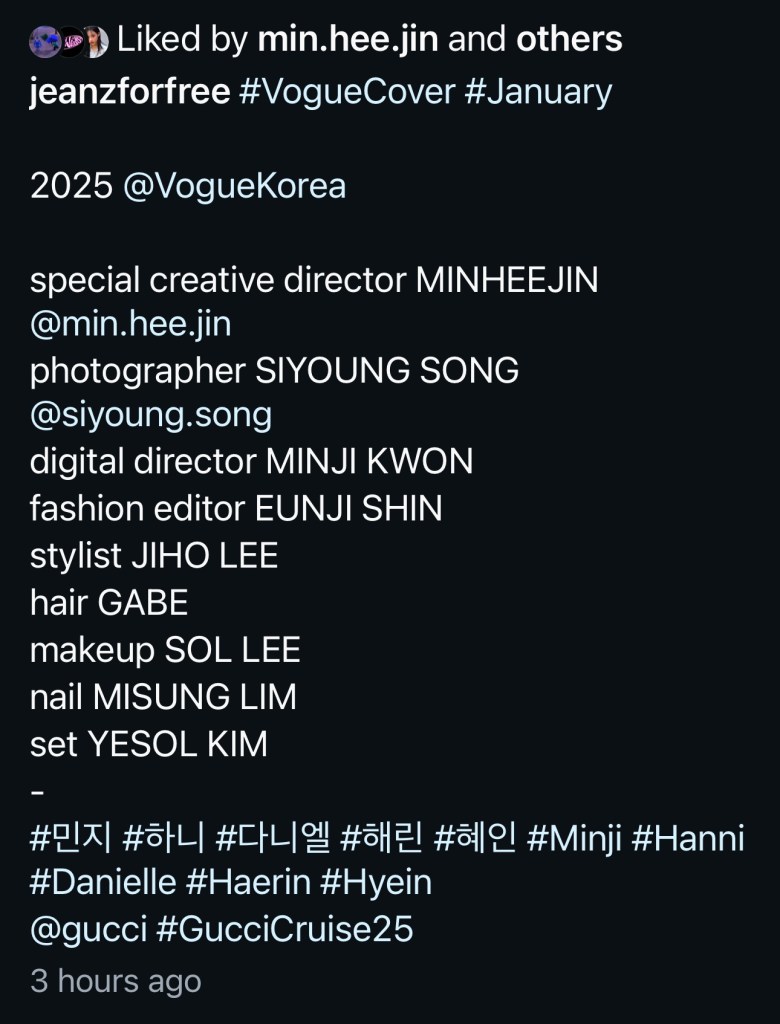Open the #Danielle hashtag

(101, 884)
